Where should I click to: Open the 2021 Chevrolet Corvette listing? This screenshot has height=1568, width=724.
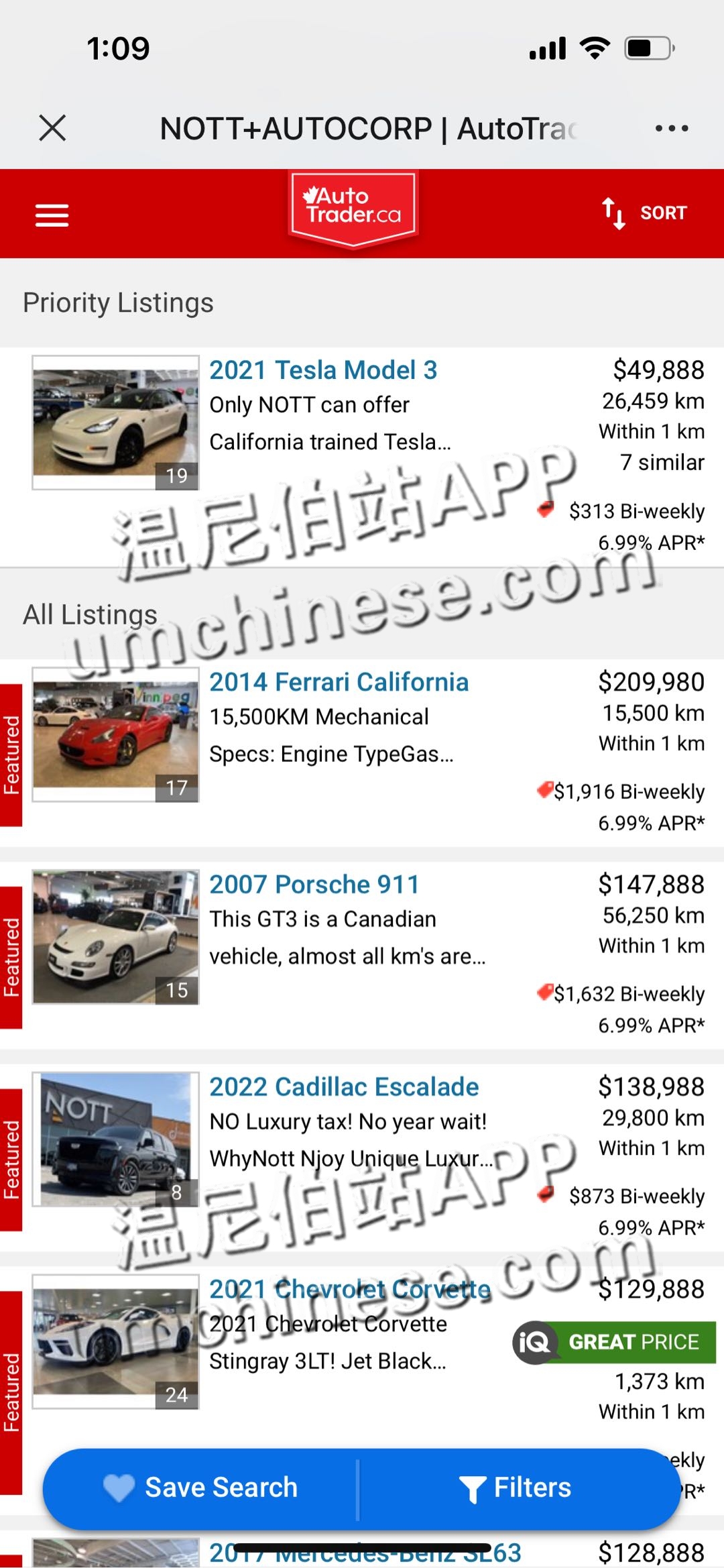[349, 1290]
